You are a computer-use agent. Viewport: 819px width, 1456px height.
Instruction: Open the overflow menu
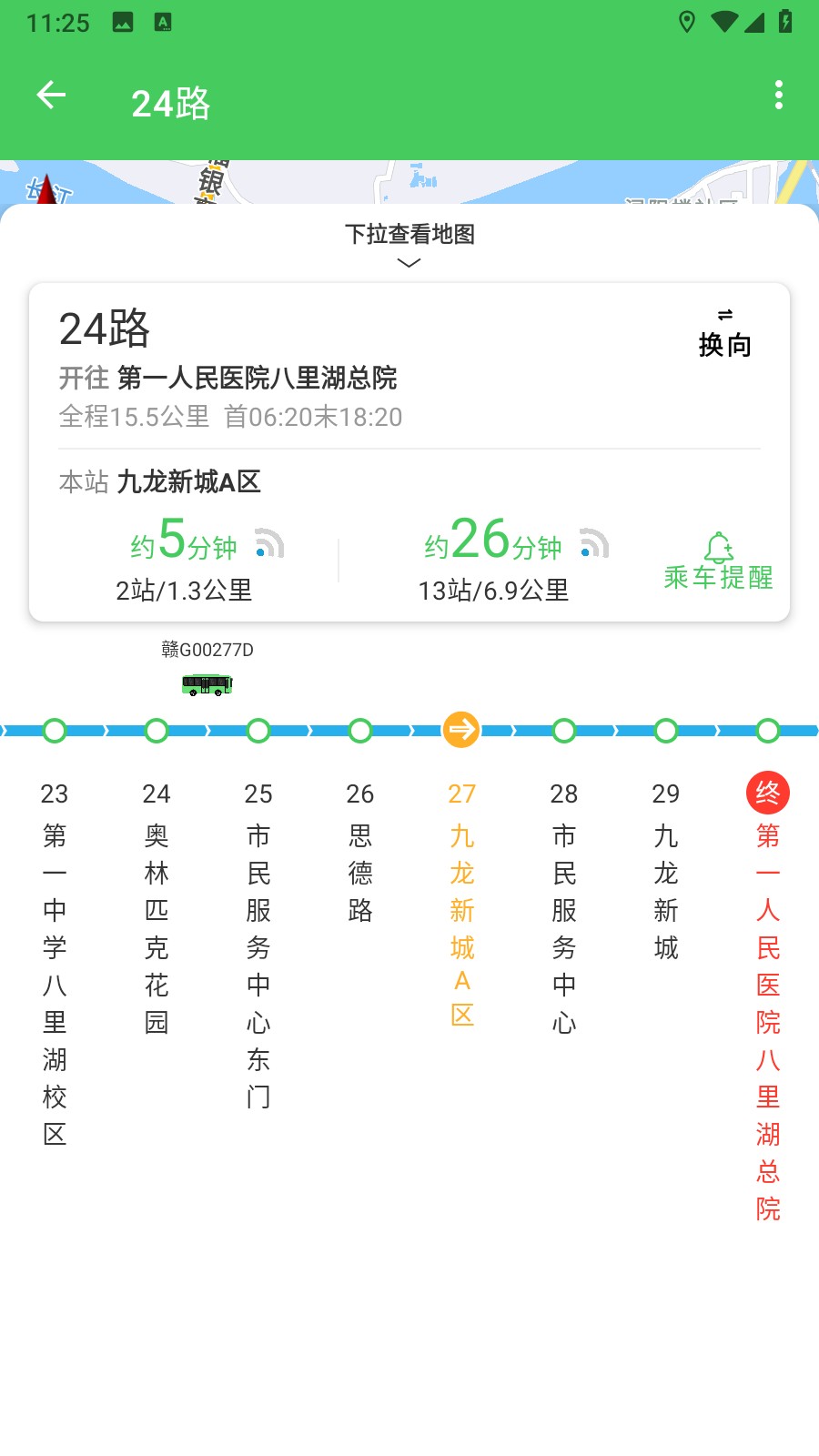click(x=778, y=95)
